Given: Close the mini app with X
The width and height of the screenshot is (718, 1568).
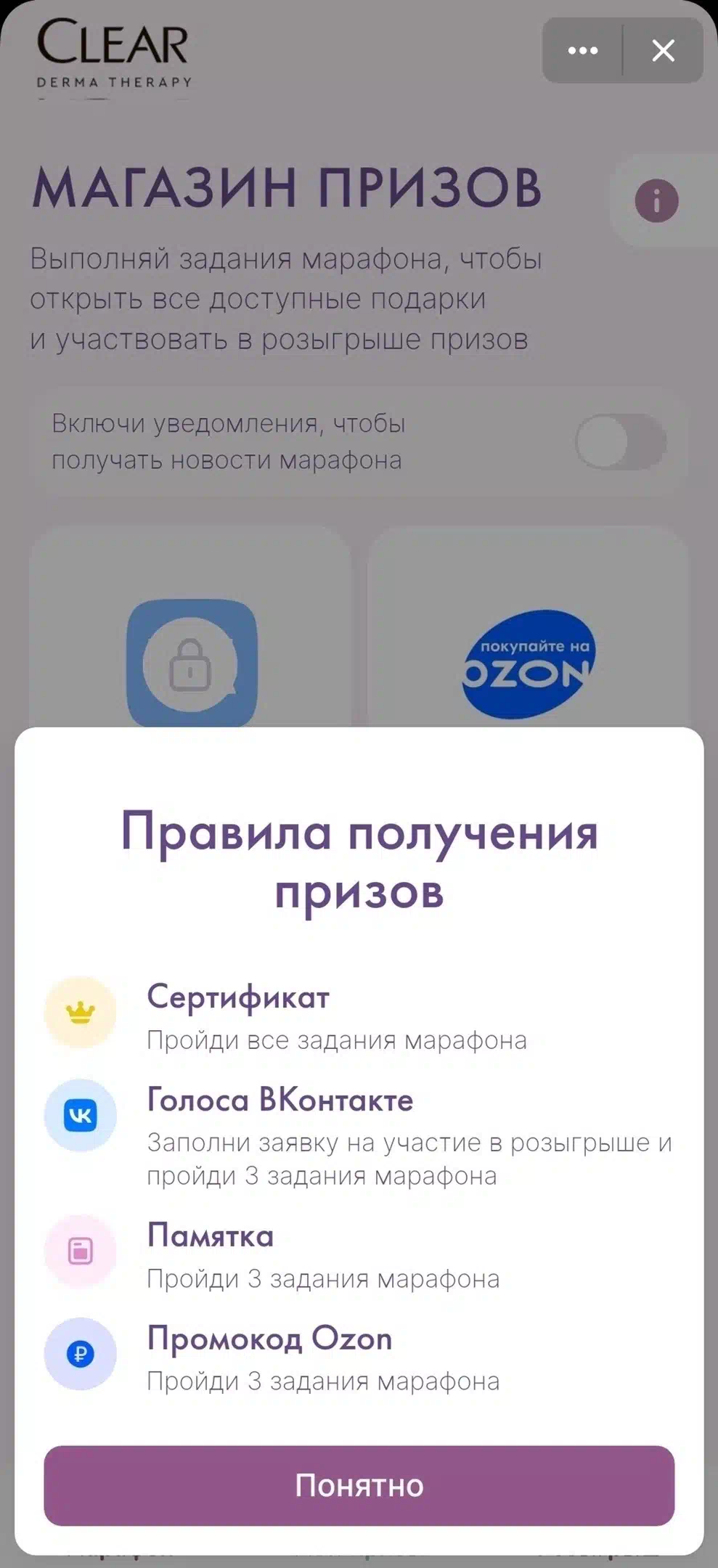Looking at the screenshot, I should point(663,51).
